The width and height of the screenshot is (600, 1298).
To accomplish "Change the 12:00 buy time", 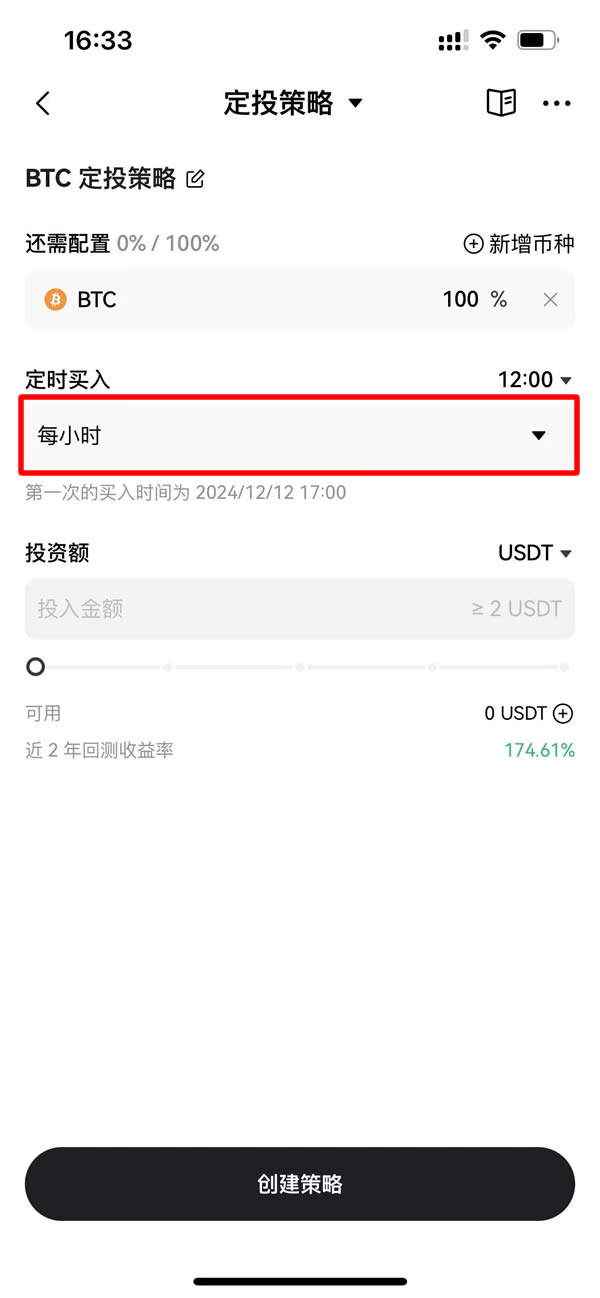I will (535, 380).
